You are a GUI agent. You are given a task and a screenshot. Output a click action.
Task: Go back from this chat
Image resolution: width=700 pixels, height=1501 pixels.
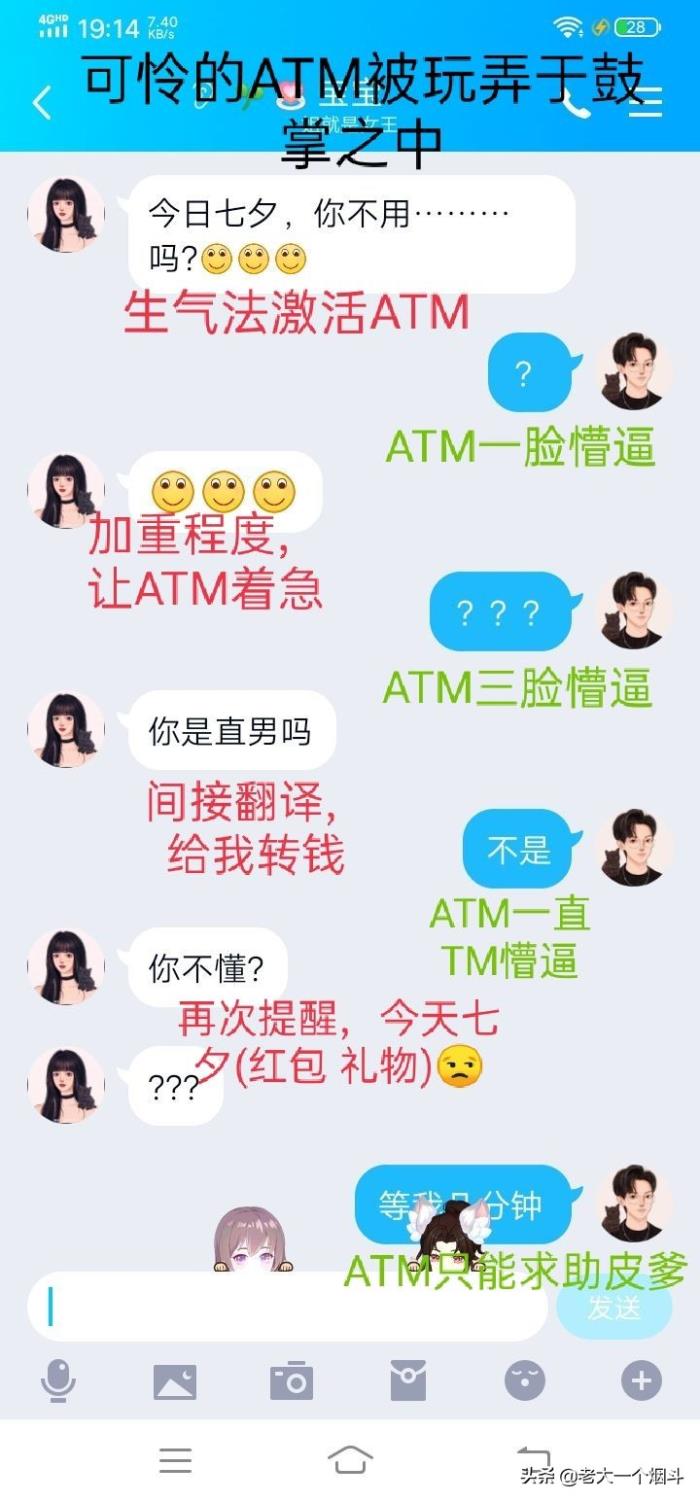pos(42,103)
